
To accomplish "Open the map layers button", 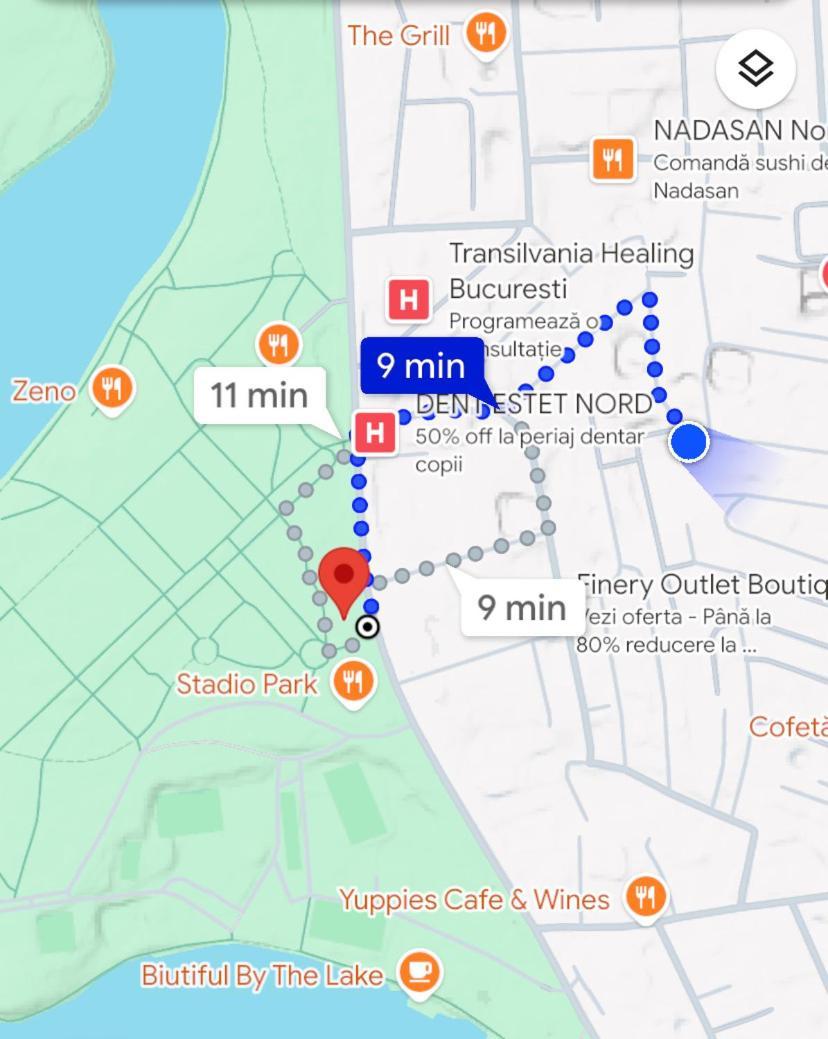I will click(x=756, y=69).
